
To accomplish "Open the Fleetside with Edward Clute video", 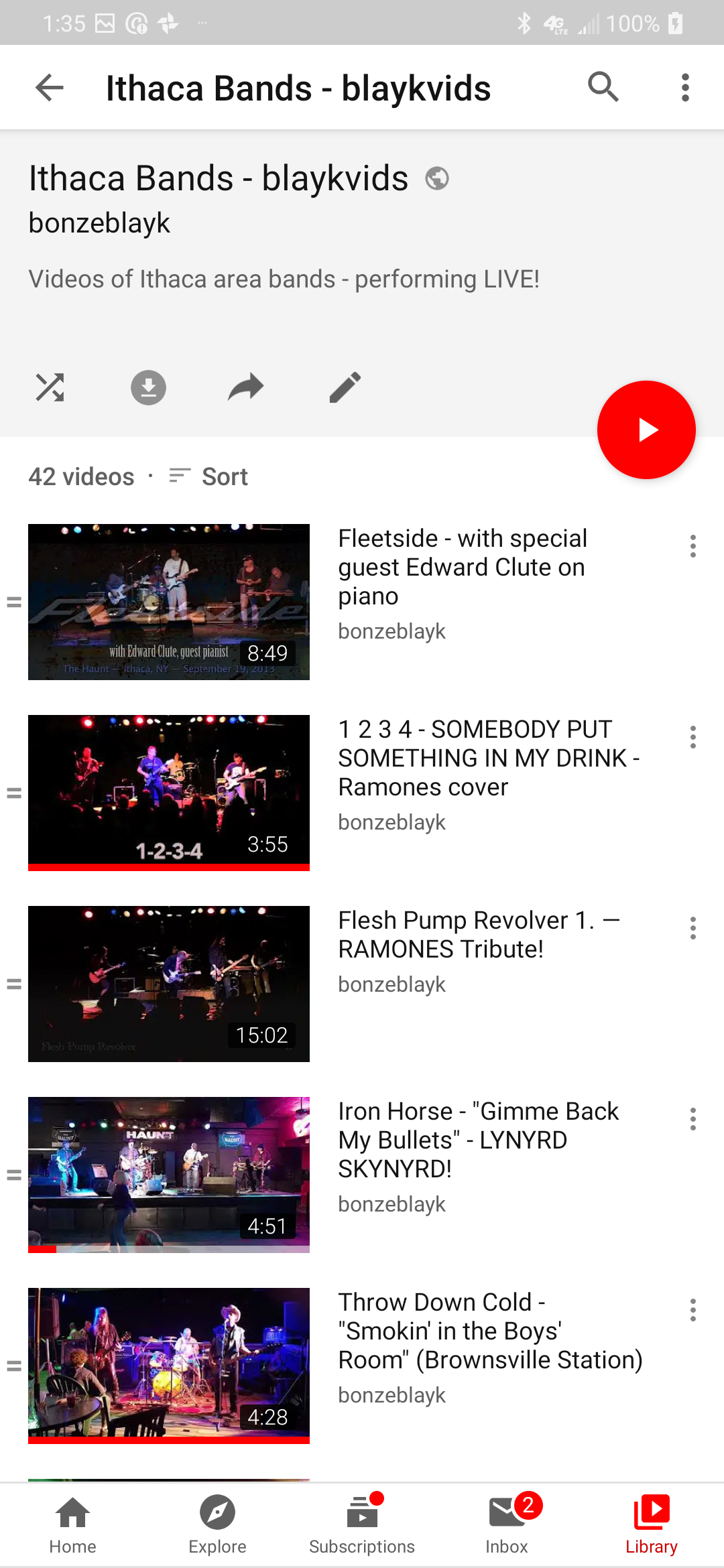I will click(x=169, y=602).
